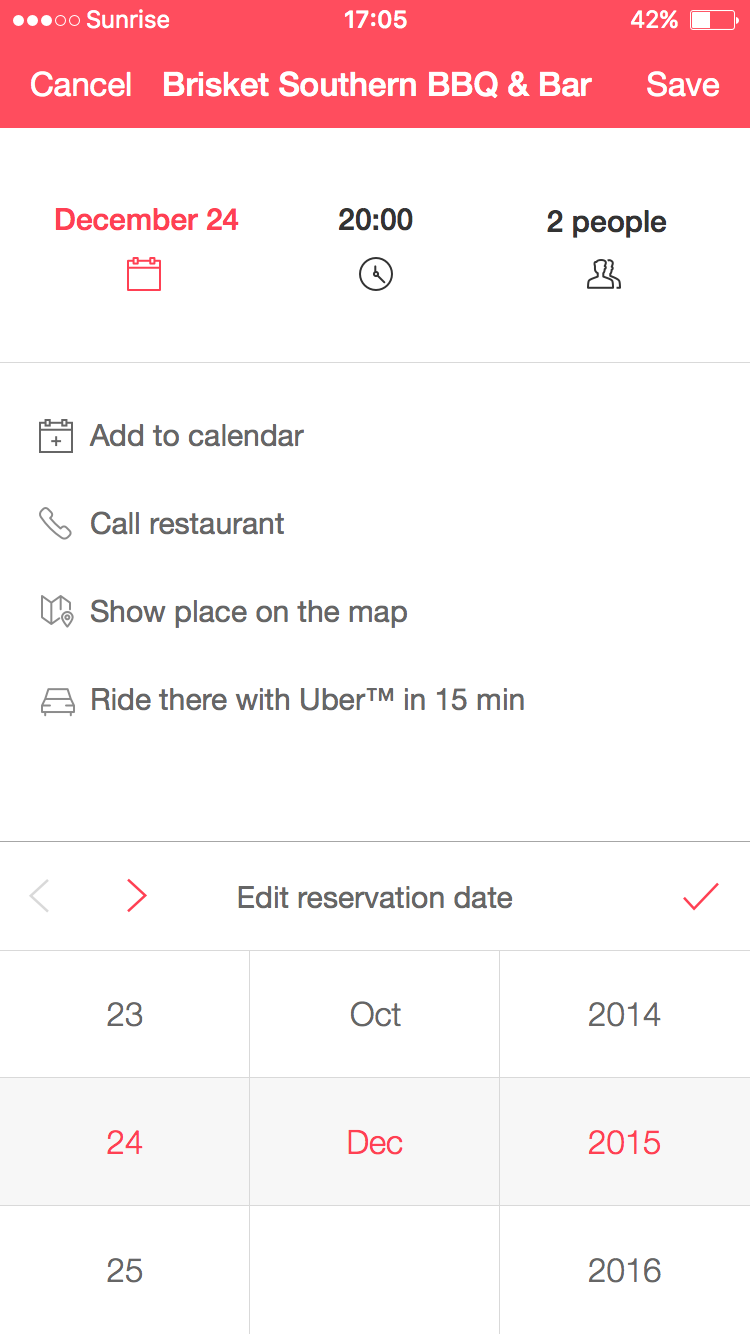Image resolution: width=750 pixels, height=1334 pixels.
Task: Edit the 20:00 reservation time
Action: click(x=375, y=245)
